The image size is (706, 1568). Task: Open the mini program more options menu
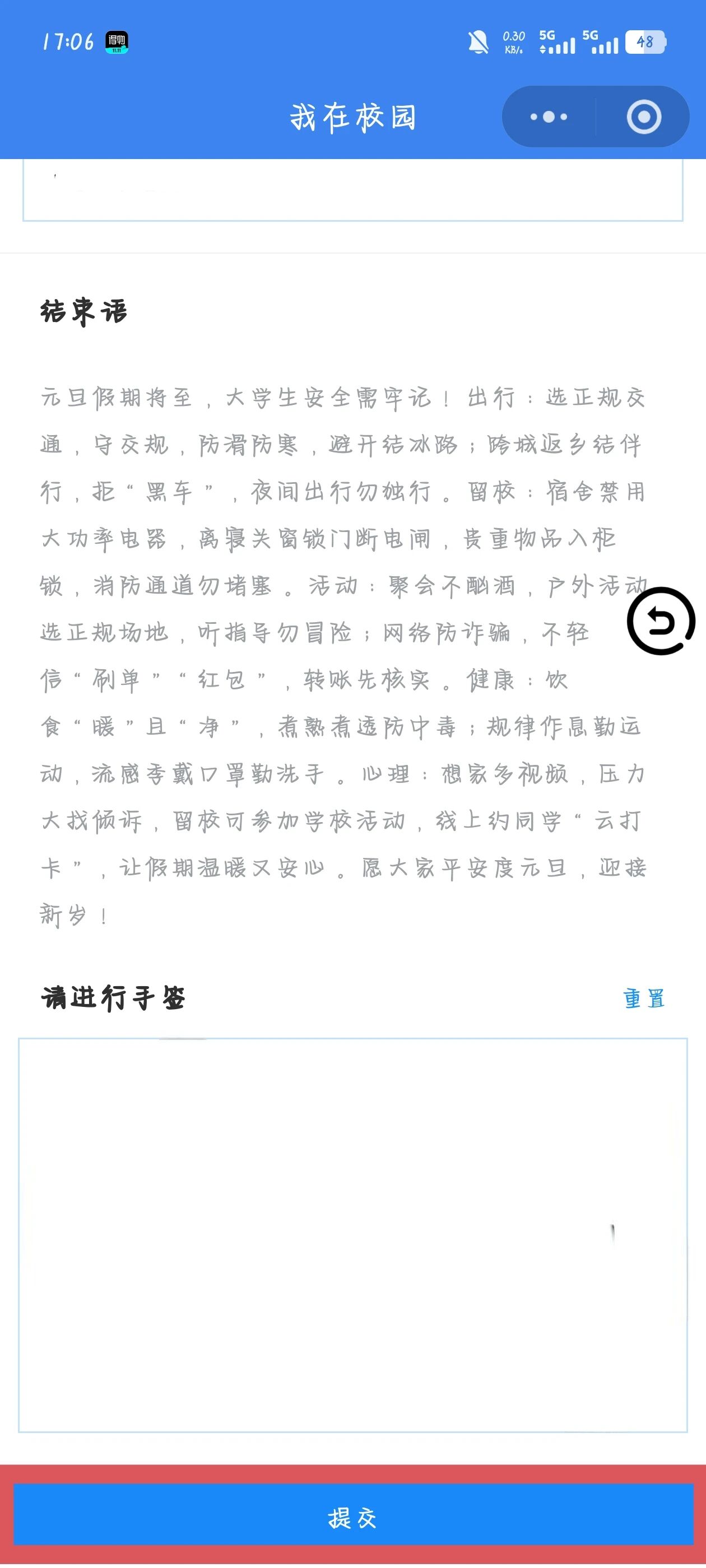coord(548,117)
